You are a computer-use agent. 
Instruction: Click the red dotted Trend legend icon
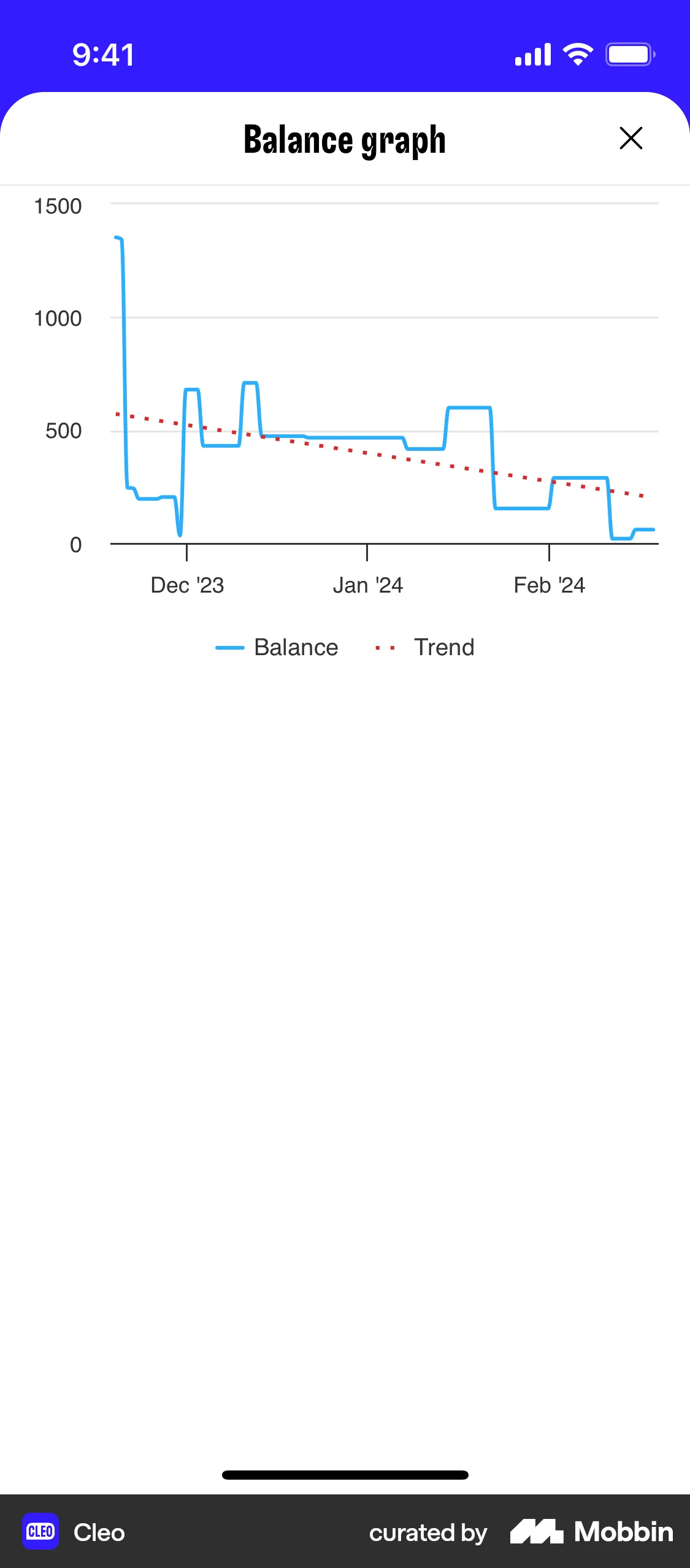tap(385, 647)
